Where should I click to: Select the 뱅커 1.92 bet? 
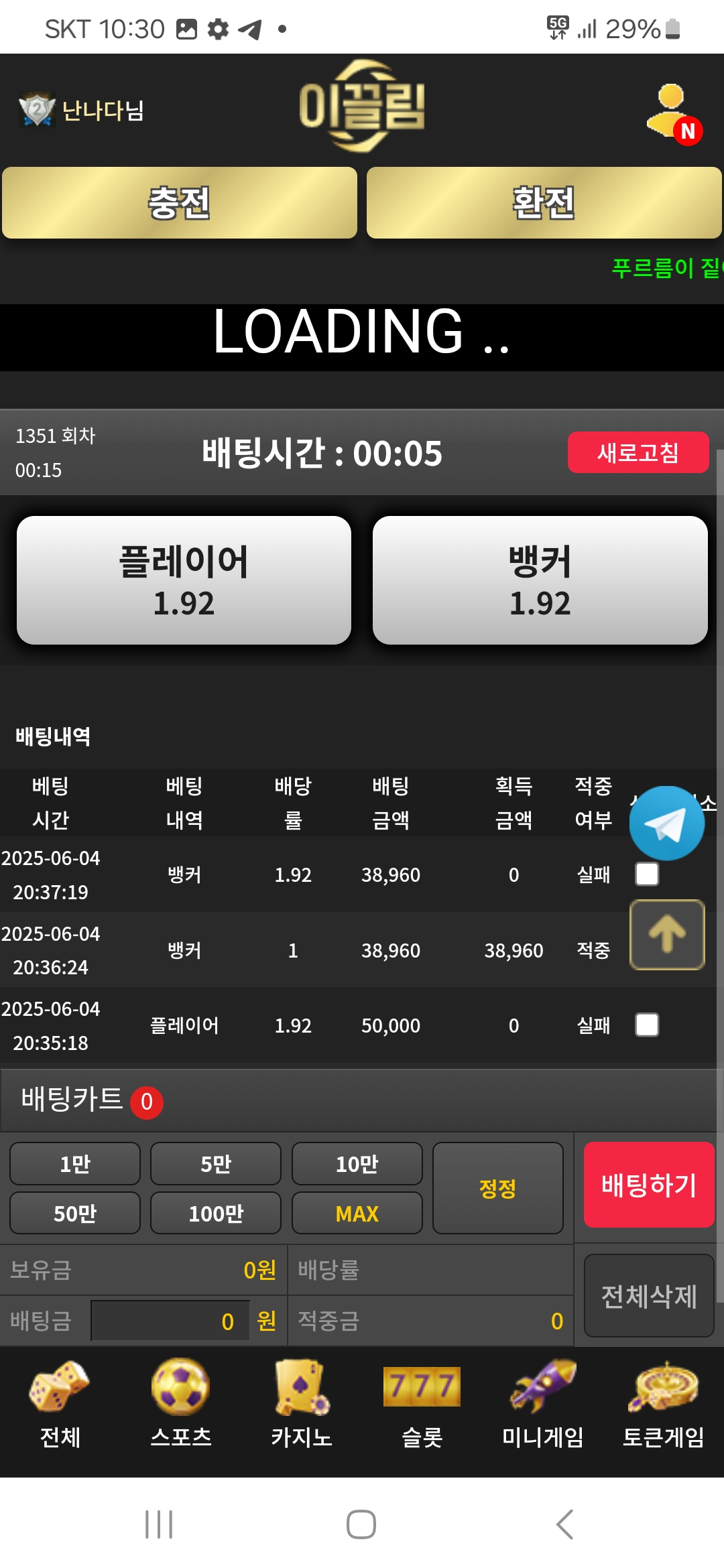[540, 580]
